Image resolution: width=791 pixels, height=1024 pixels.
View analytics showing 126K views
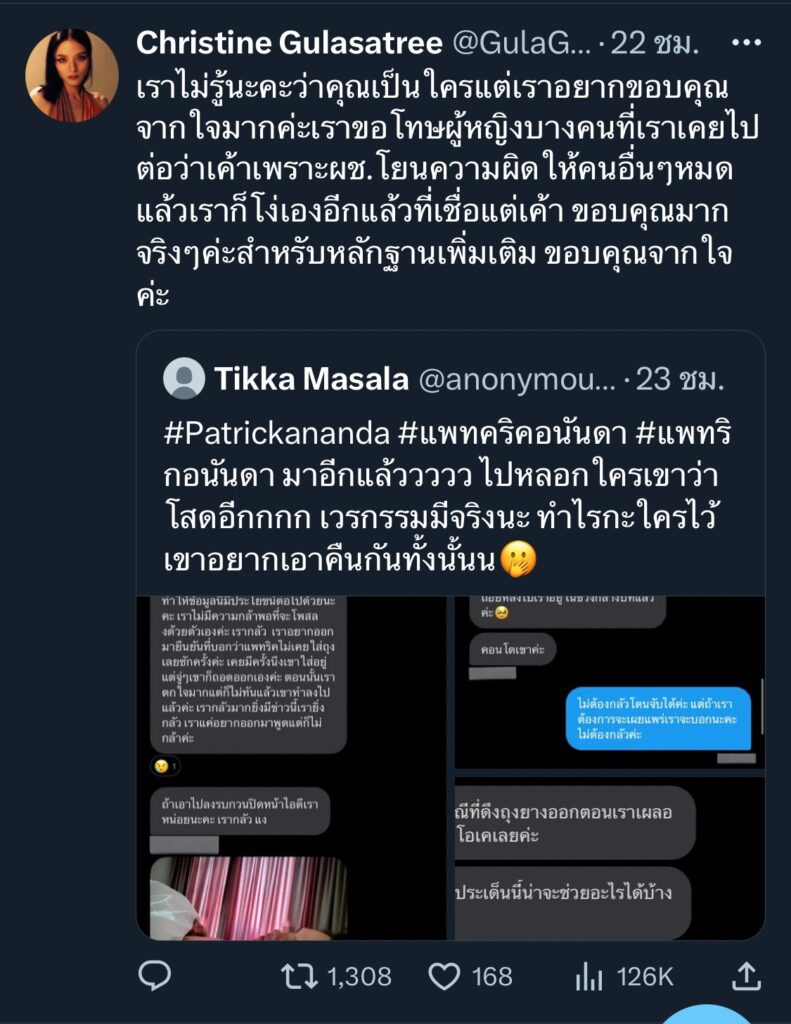tap(592, 976)
